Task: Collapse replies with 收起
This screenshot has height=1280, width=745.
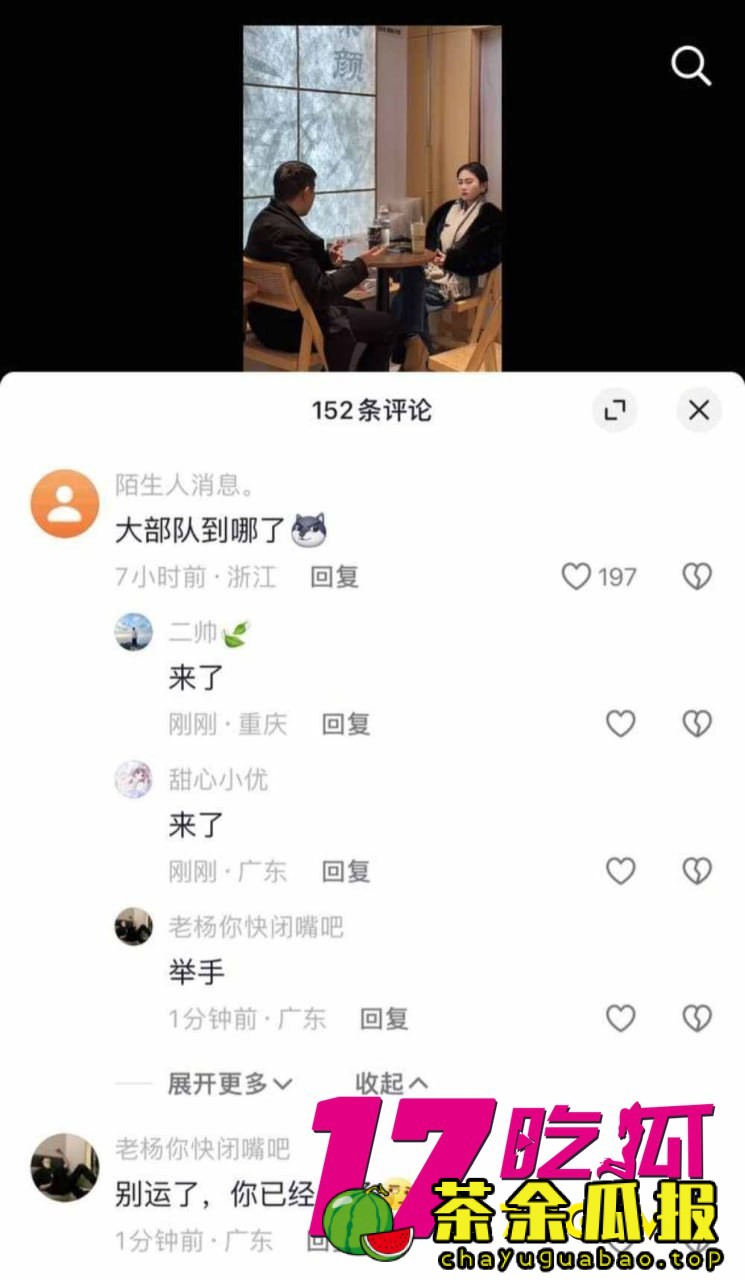Action: click(391, 1083)
